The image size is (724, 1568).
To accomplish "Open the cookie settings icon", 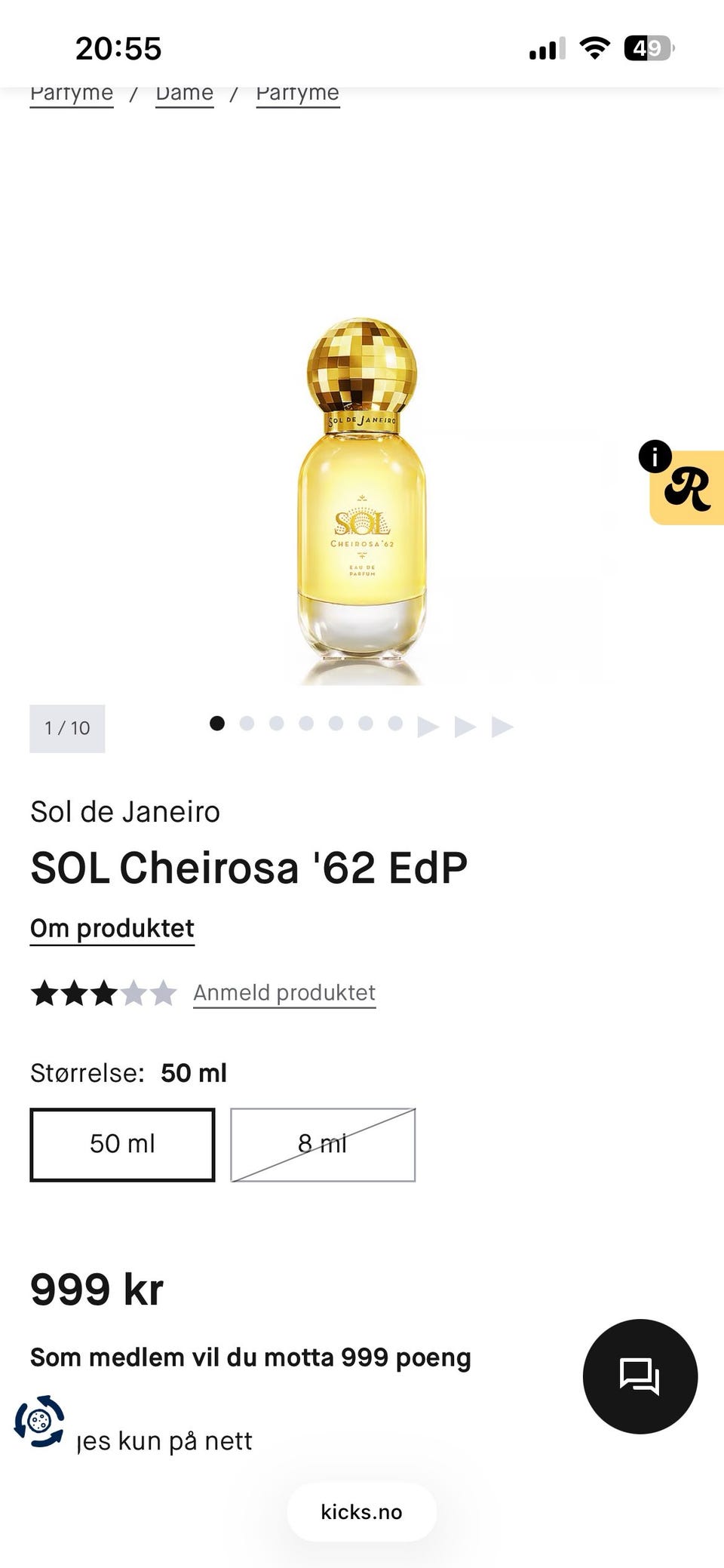I will 39,1422.
